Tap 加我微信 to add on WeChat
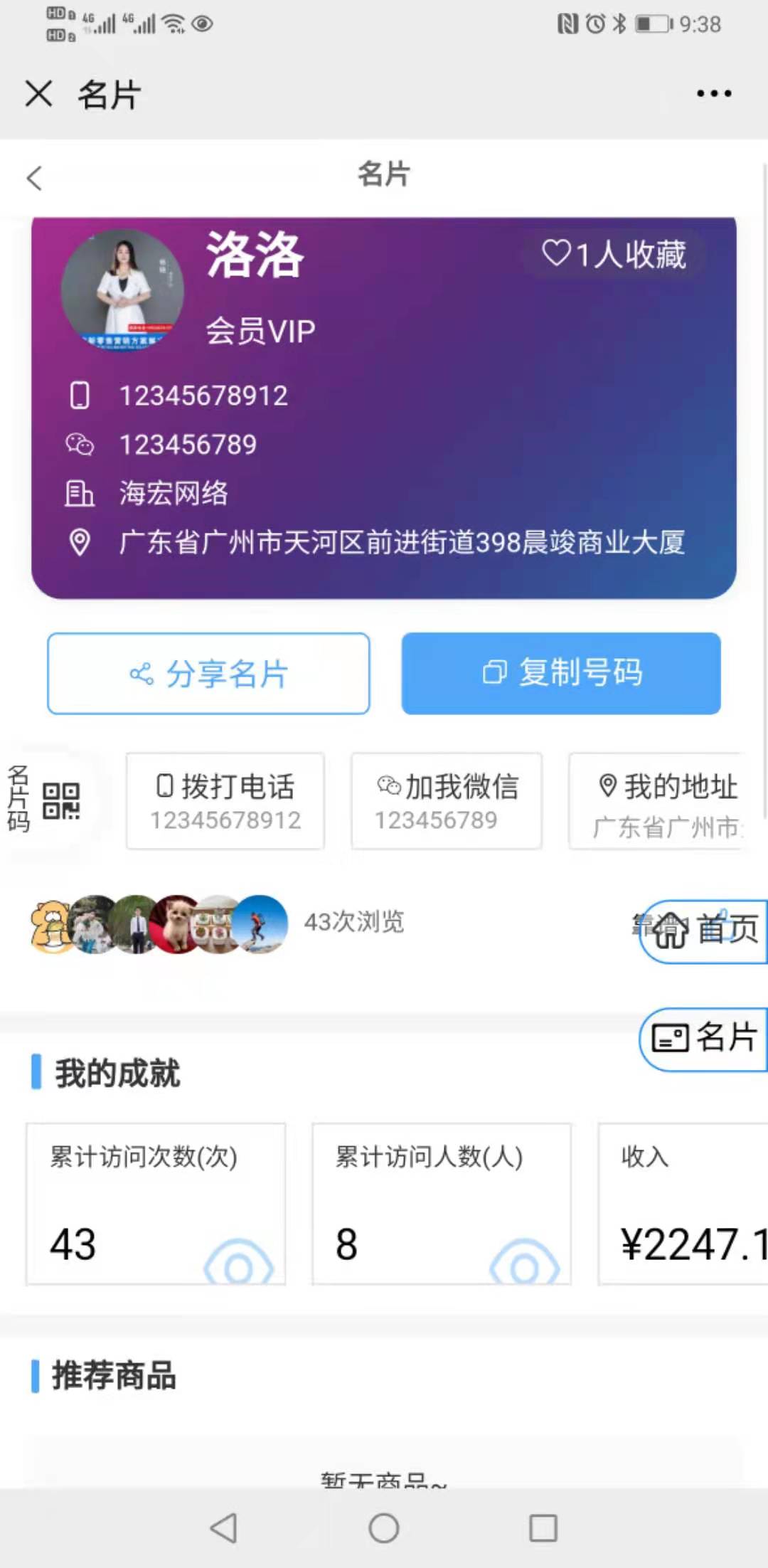The height and width of the screenshot is (1568, 768). [447, 800]
